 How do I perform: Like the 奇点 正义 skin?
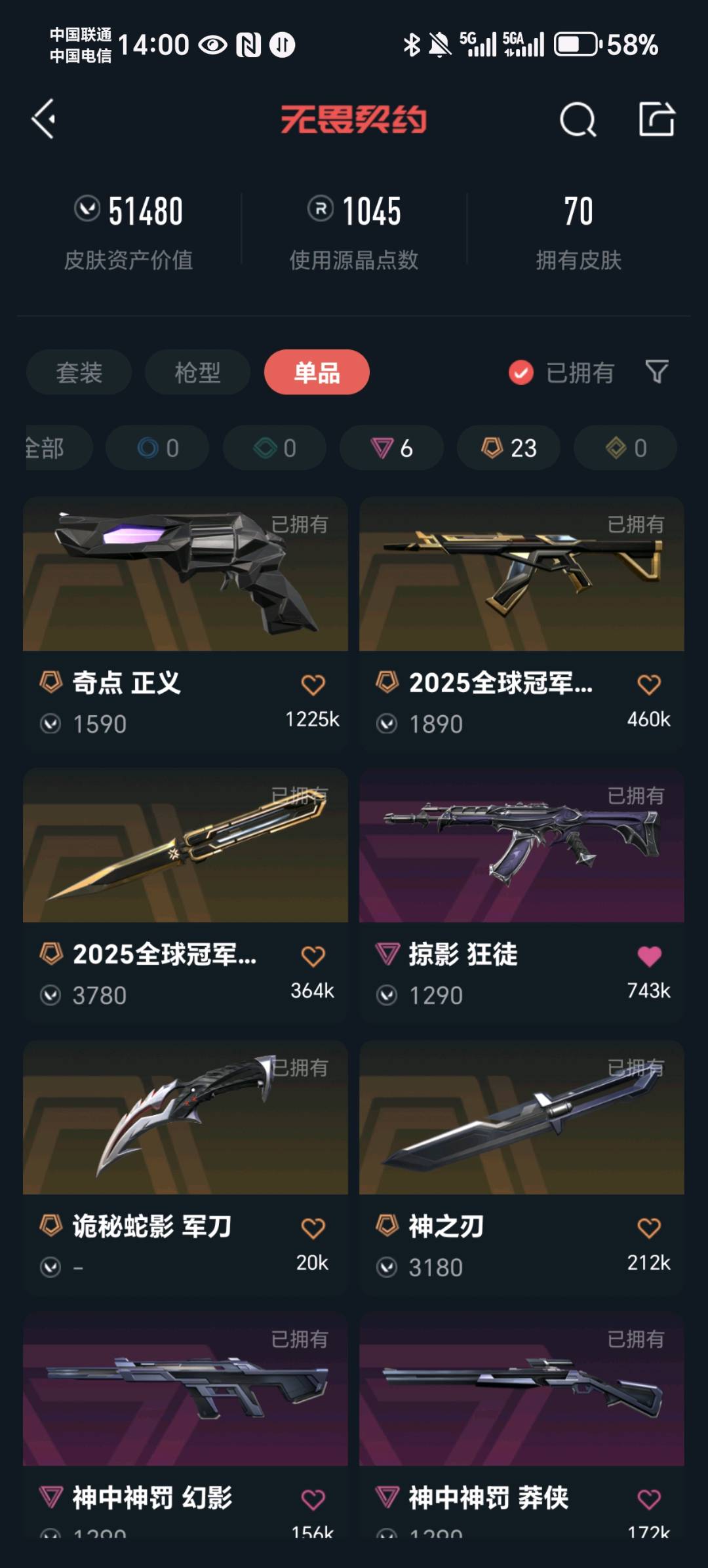313,684
